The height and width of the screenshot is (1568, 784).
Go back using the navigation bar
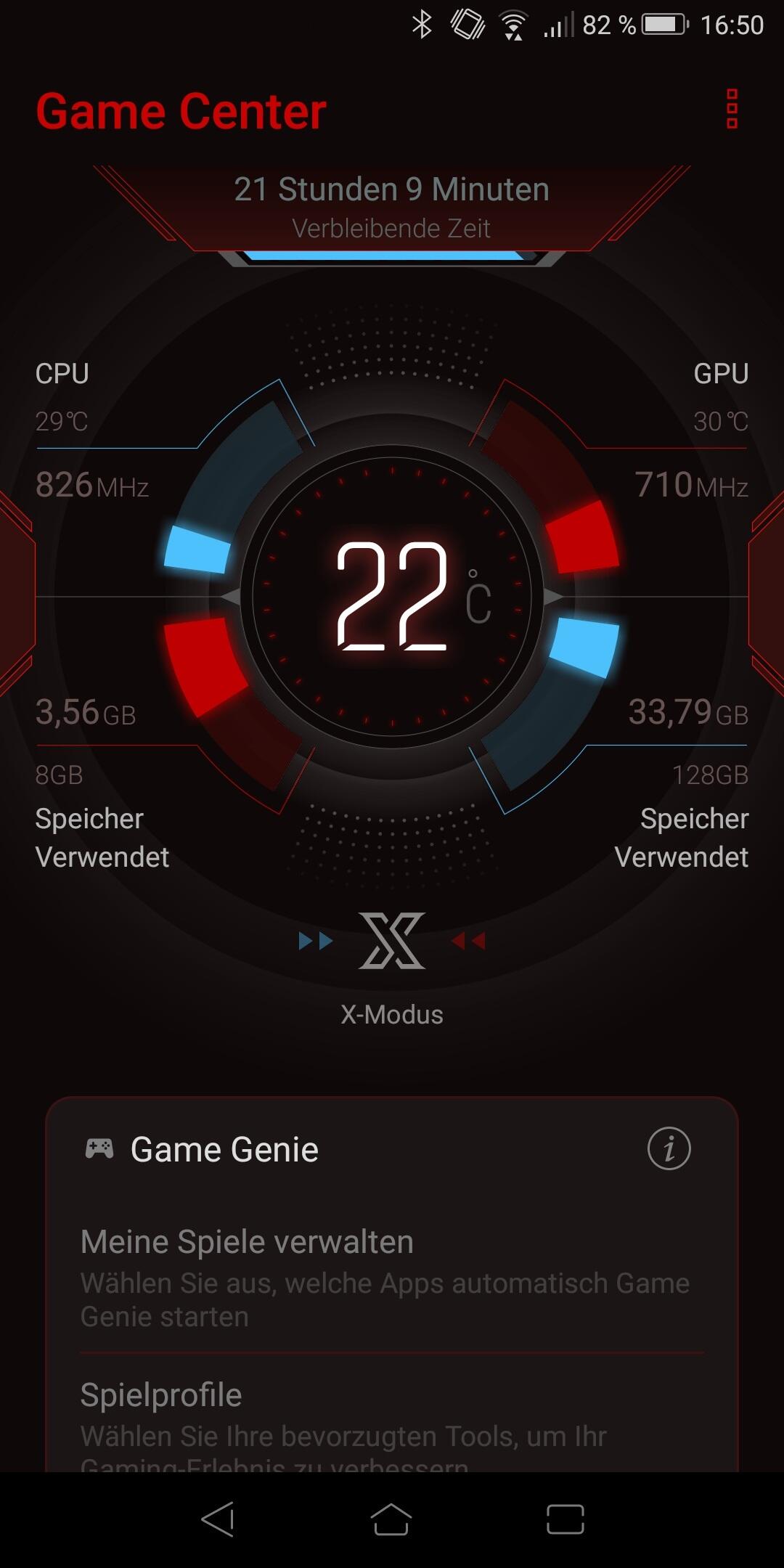pos(219,1519)
